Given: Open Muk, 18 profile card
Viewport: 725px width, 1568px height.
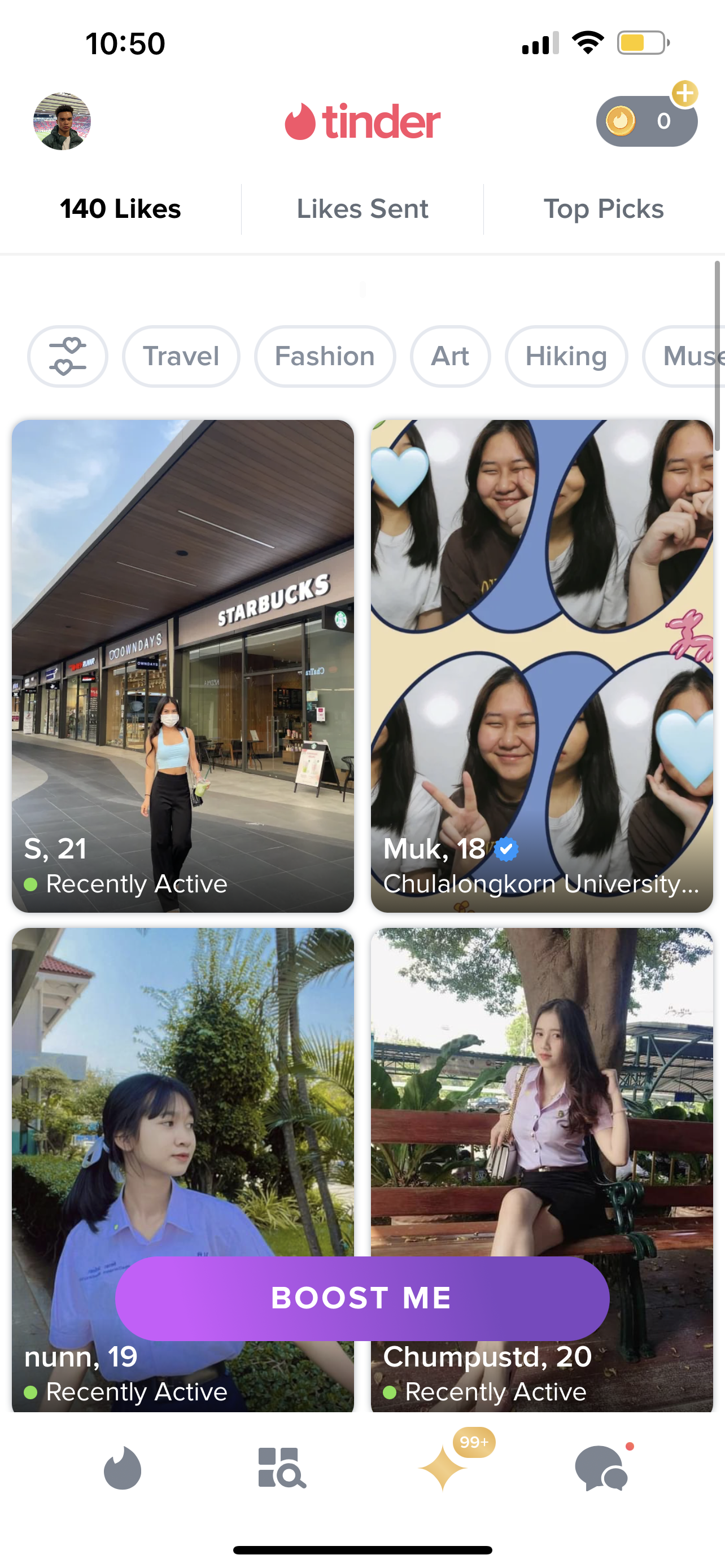Looking at the screenshot, I should tap(541, 666).
